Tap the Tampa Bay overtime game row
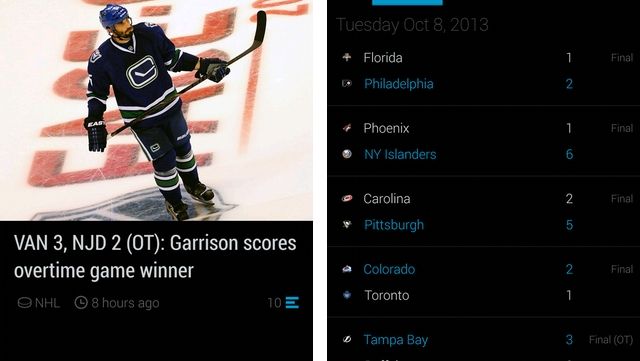640x361 pixels. (483, 340)
